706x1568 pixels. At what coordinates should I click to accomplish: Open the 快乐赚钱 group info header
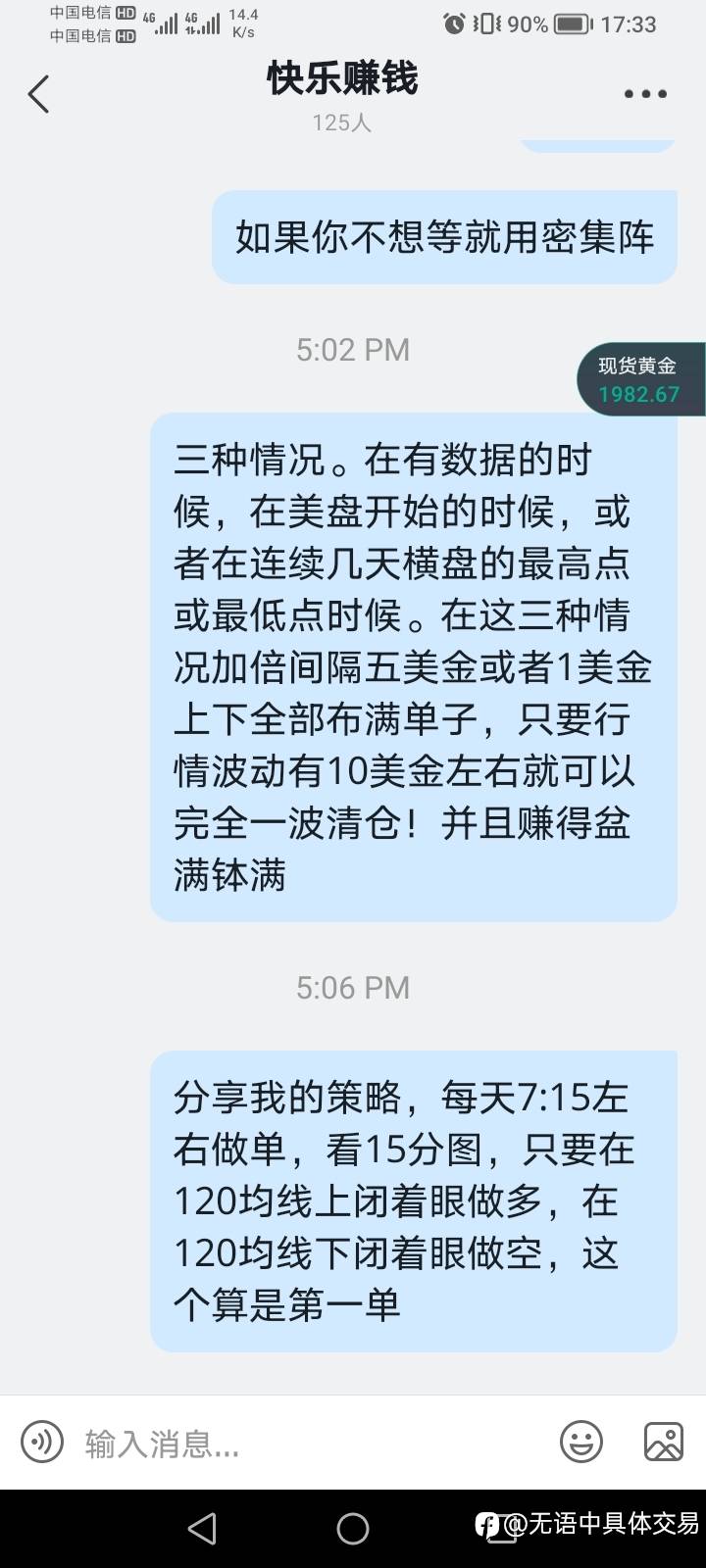[x=342, y=78]
